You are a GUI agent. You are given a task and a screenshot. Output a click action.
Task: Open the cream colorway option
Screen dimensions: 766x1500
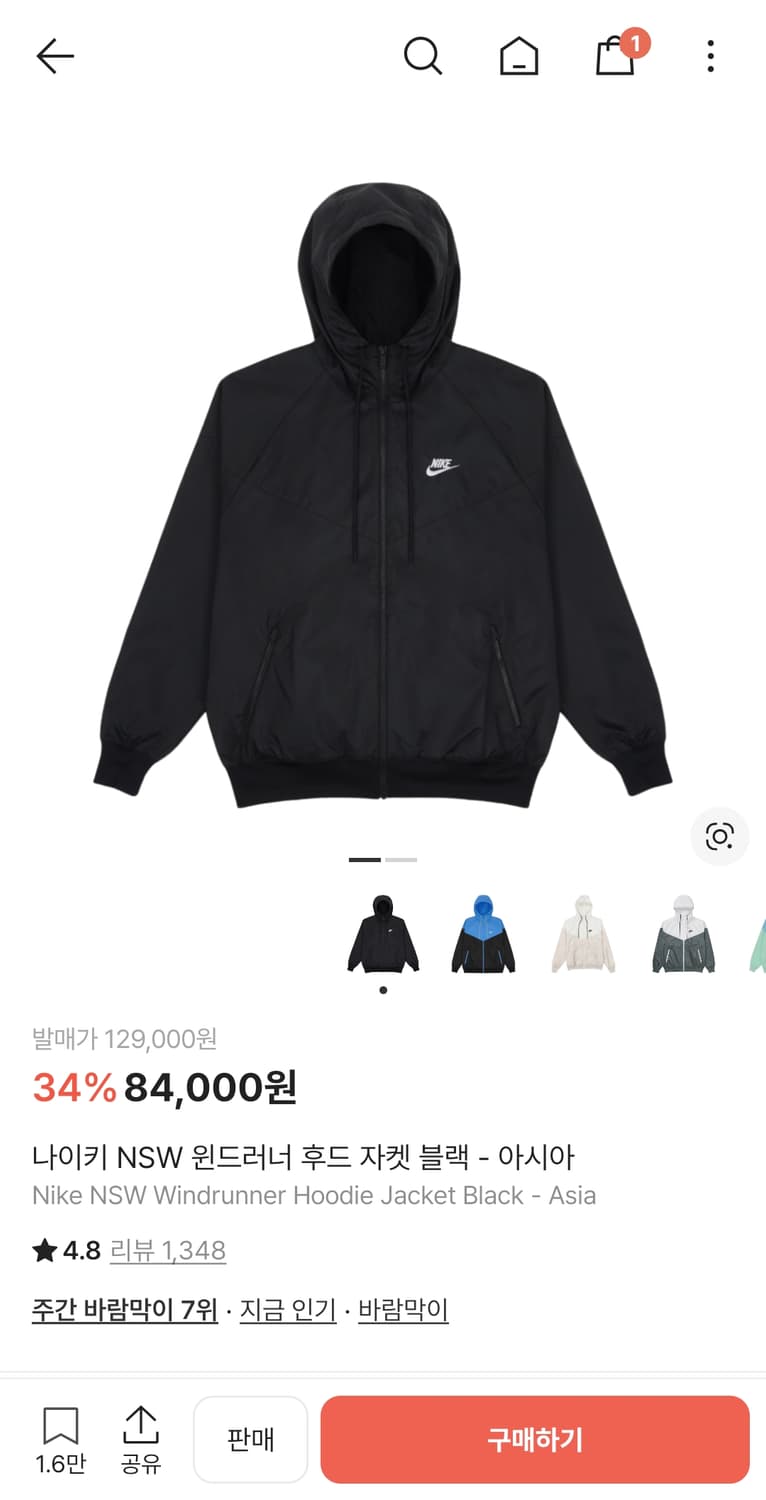pyautogui.click(x=583, y=932)
